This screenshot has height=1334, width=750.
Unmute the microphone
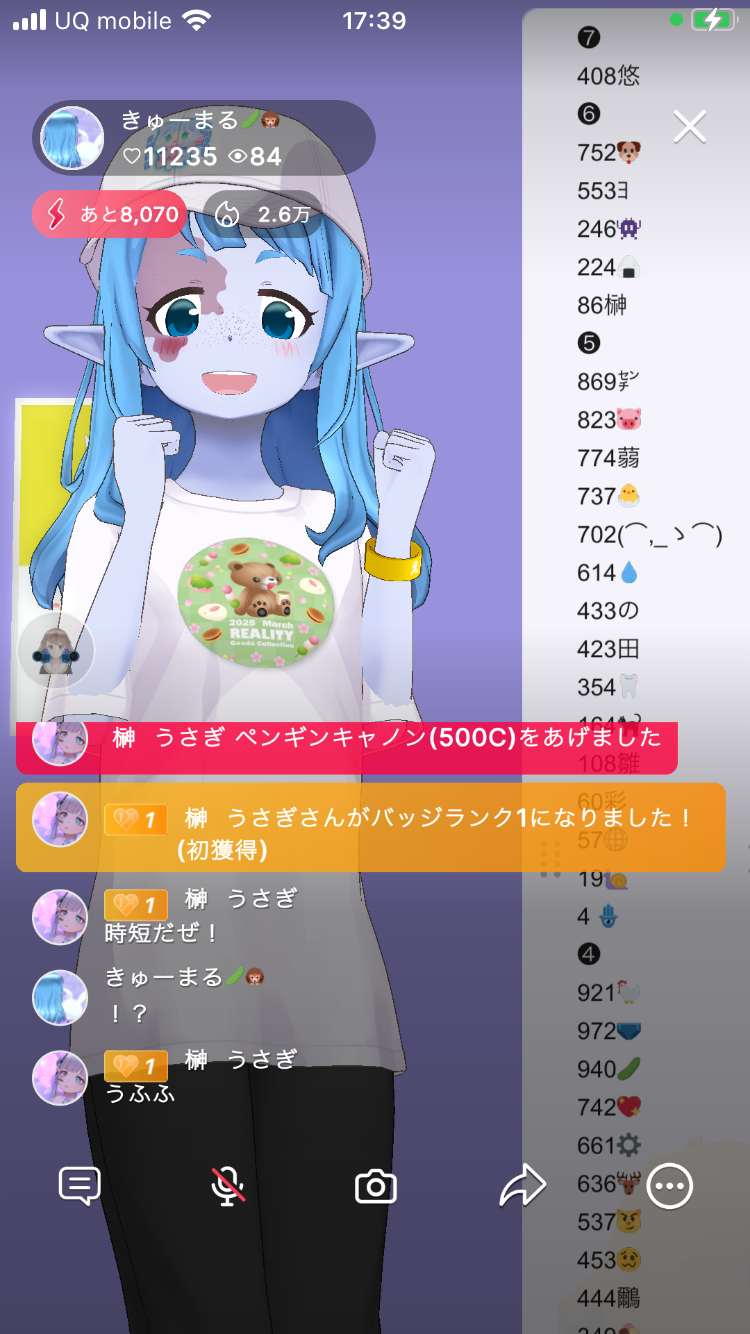pyautogui.click(x=228, y=1187)
